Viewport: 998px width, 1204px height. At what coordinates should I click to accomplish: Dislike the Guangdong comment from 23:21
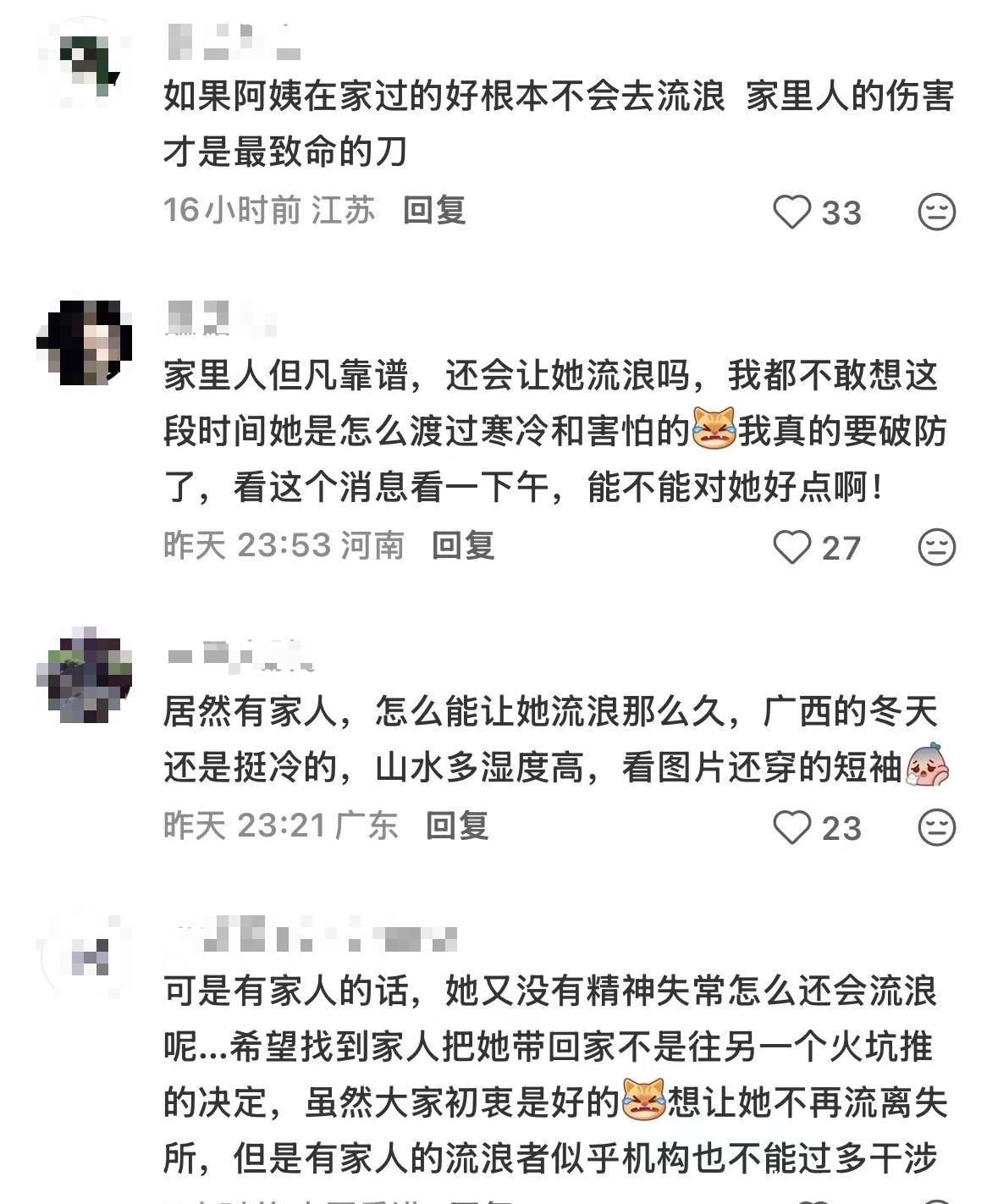[936, 827]
